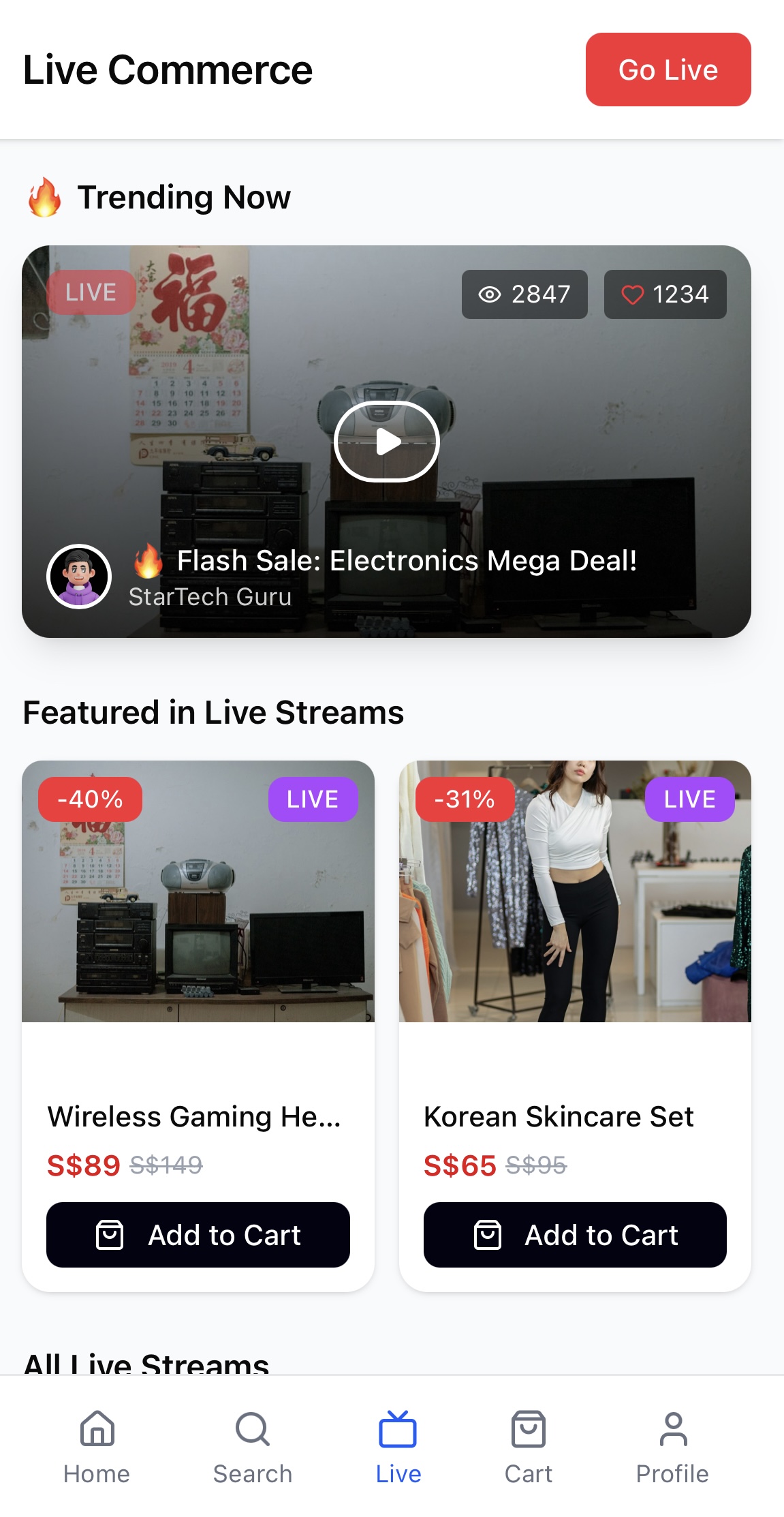Tap the heart likes icon on stream
The width and height of the screenshot is (784, 1517).
click(x=633, y=294)
